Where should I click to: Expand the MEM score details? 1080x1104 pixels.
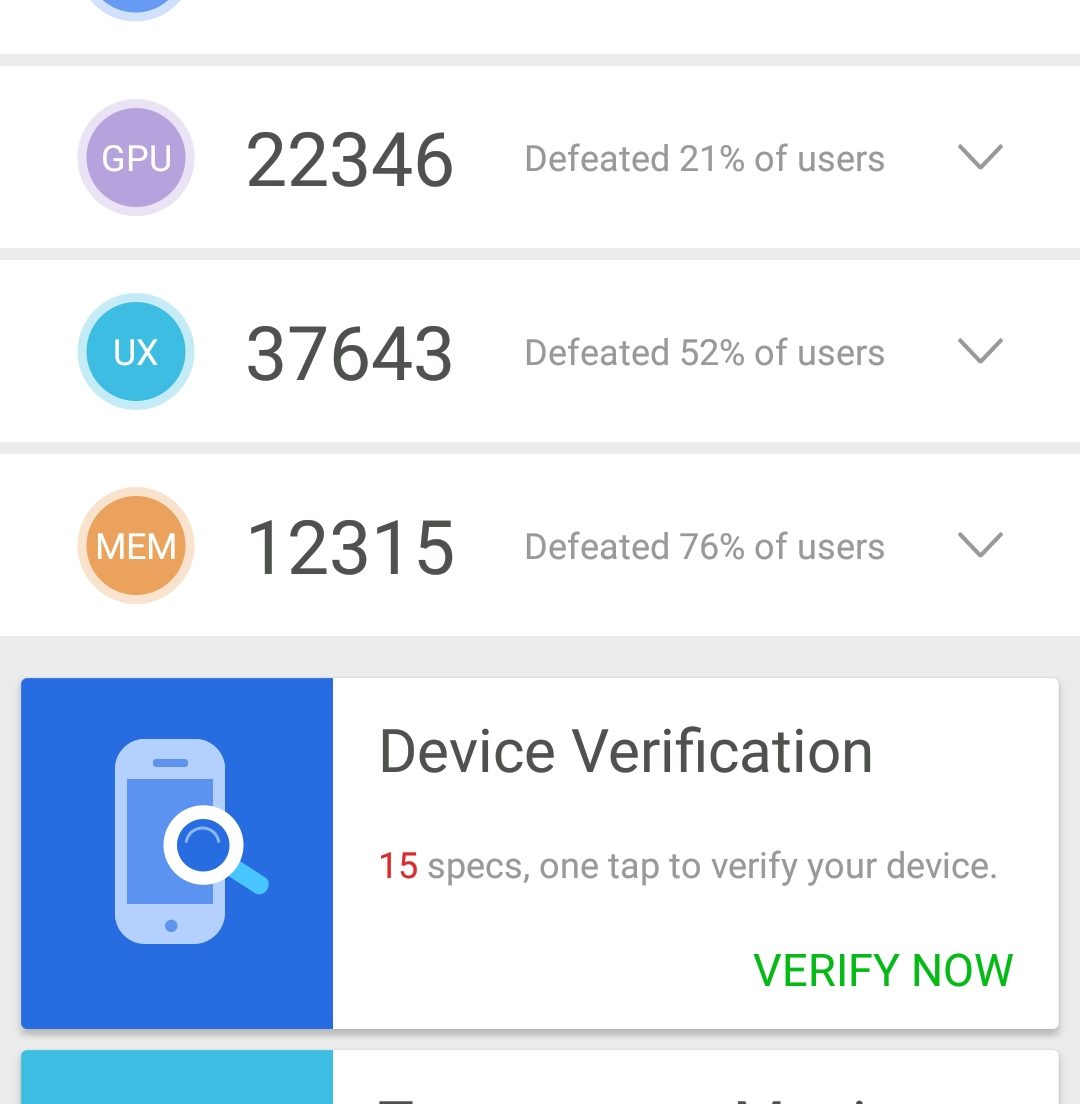pos(979,545)
